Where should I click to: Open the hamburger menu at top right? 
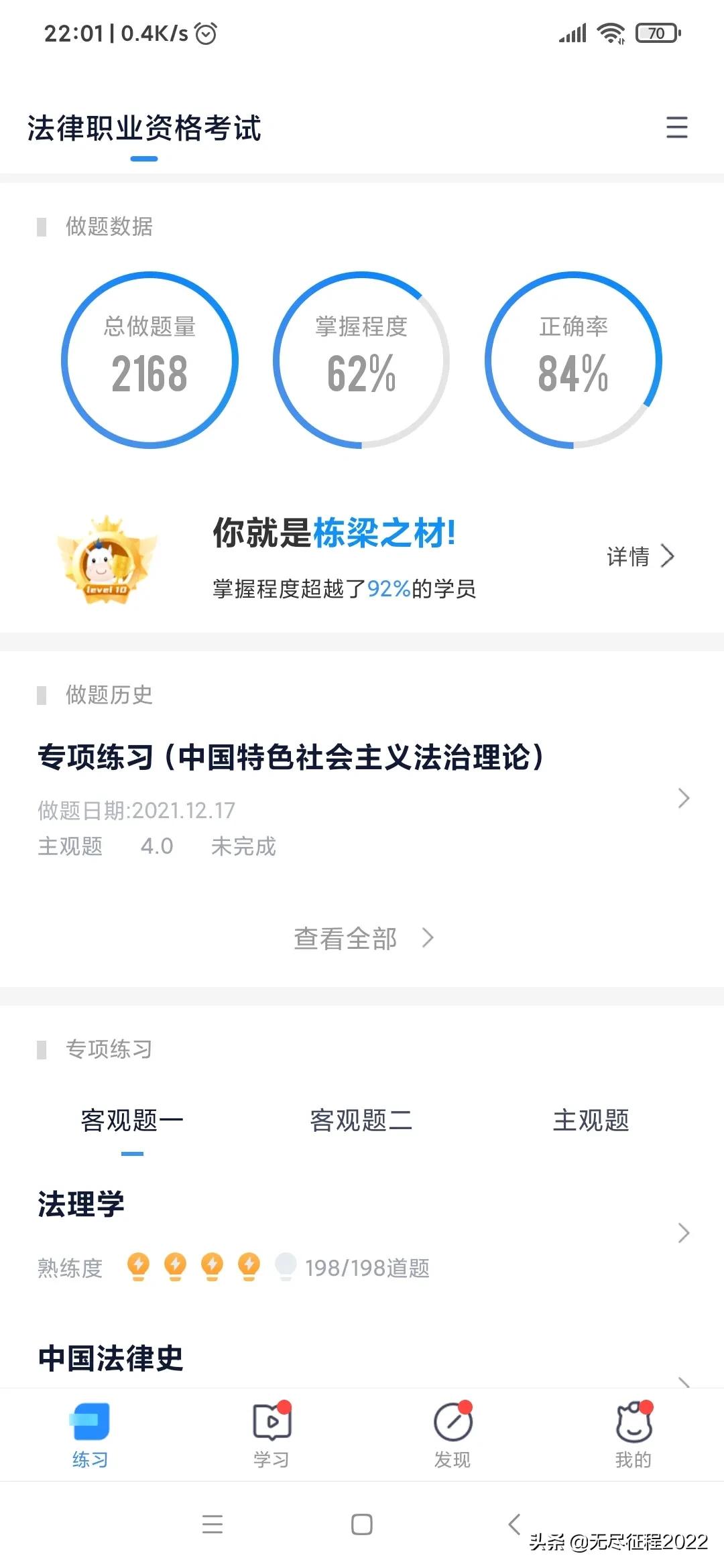[677, 129]
